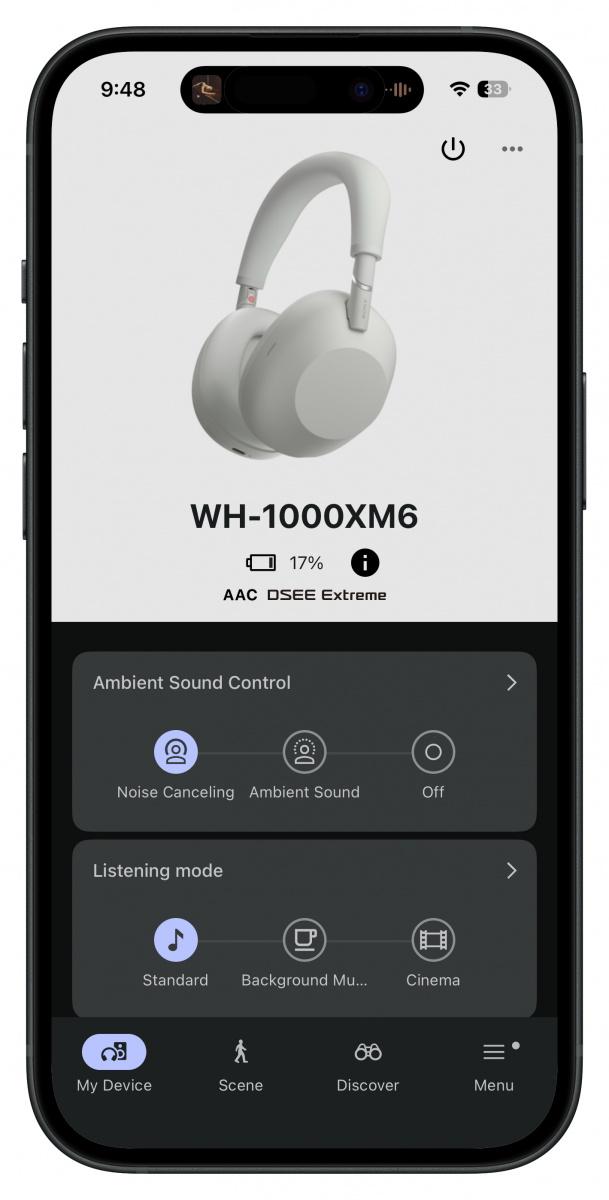Expand Ambient Sound Control settings
The width and height of the screenshot is (609, 1200).
pos(511,683)
